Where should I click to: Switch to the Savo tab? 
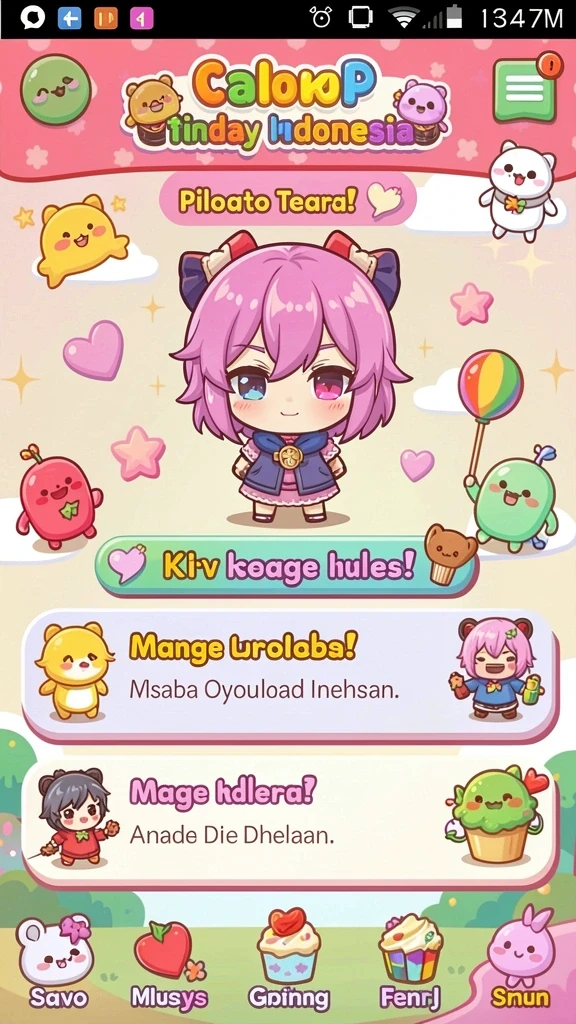[x=56, y=961]
